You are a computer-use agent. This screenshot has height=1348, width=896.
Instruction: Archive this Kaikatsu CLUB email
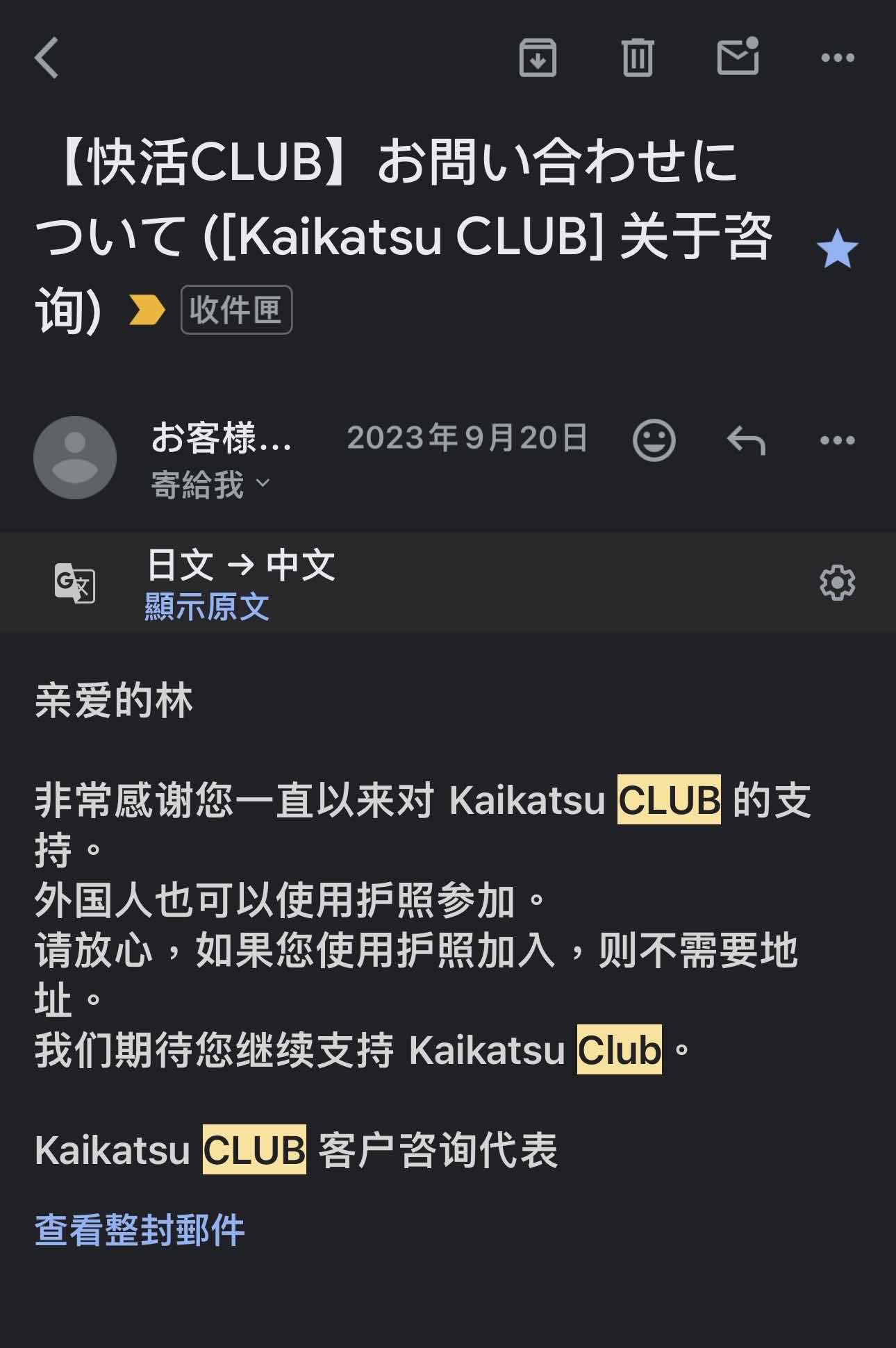tap(538, 58)
